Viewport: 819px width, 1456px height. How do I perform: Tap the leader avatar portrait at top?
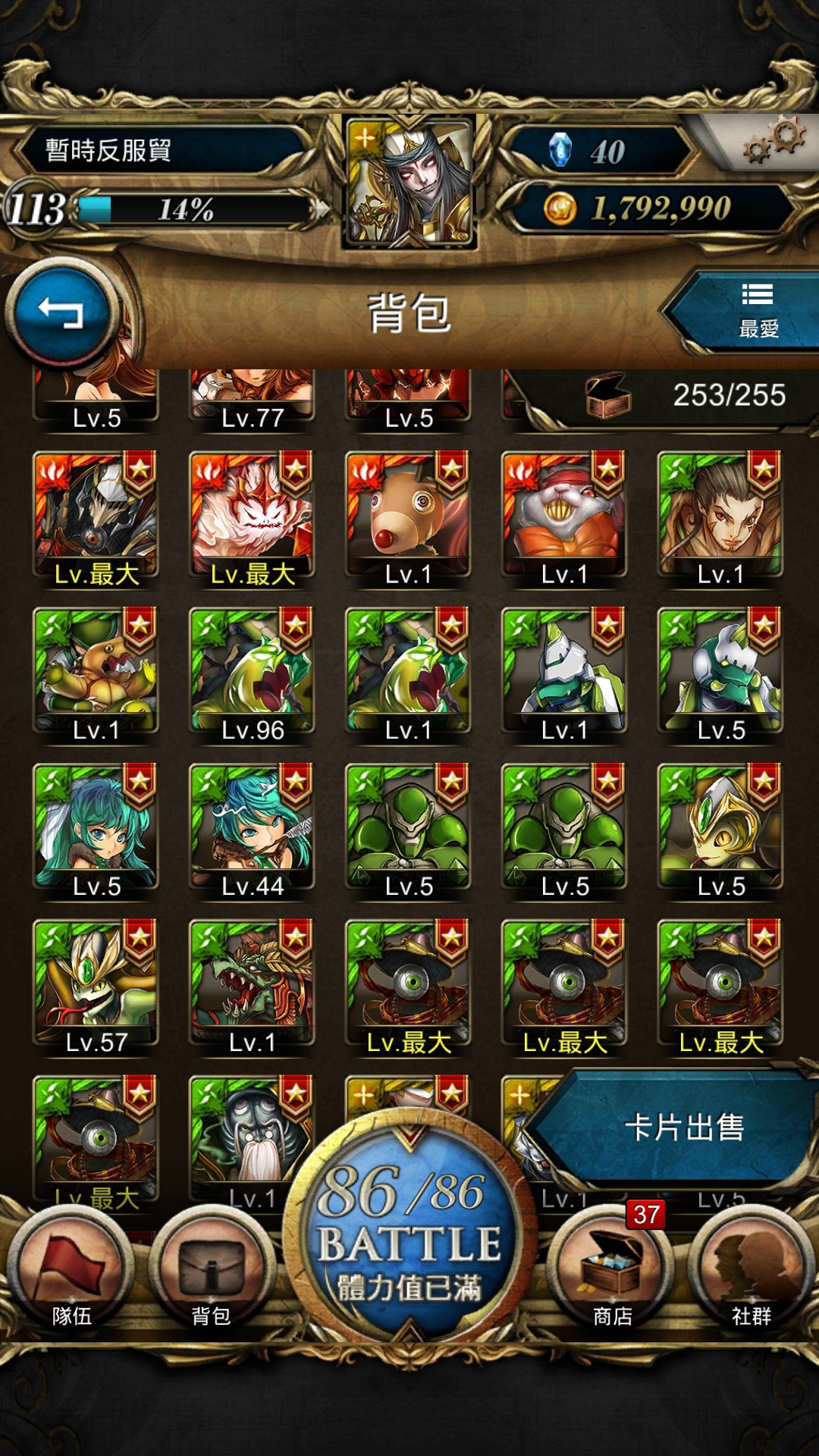[x=409, y=182]
